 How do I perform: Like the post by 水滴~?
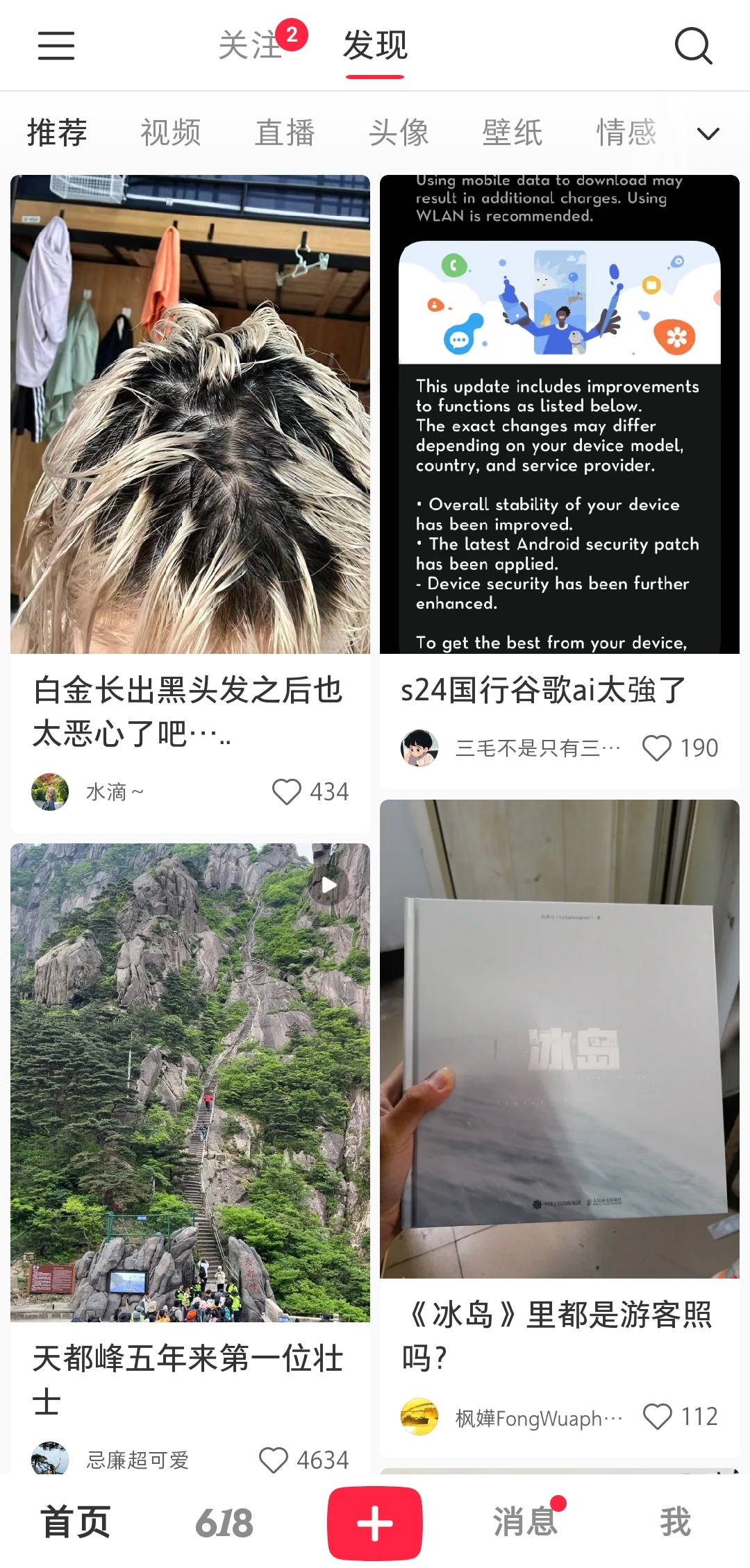tap(286, 792)
